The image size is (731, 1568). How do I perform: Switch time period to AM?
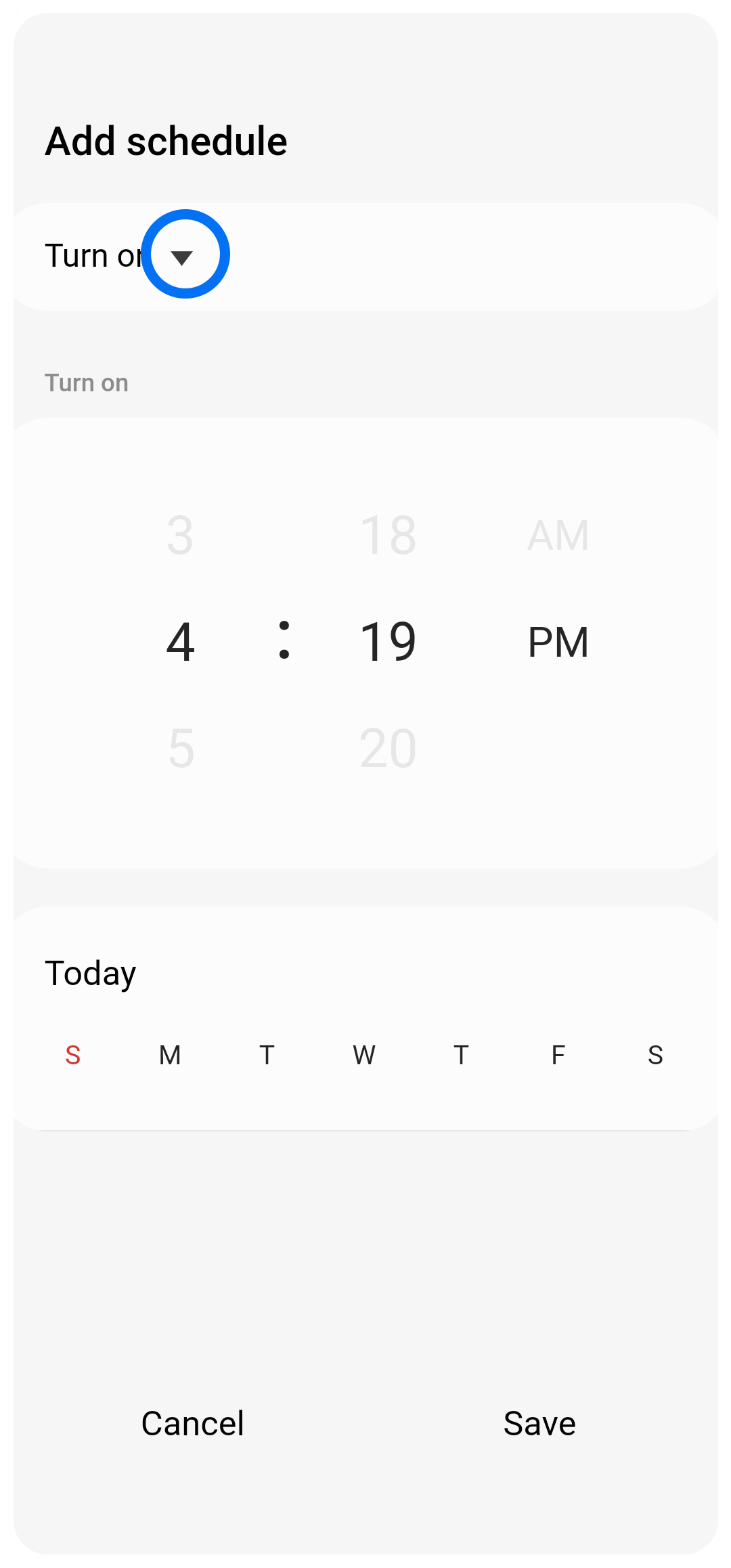(558, 535)
